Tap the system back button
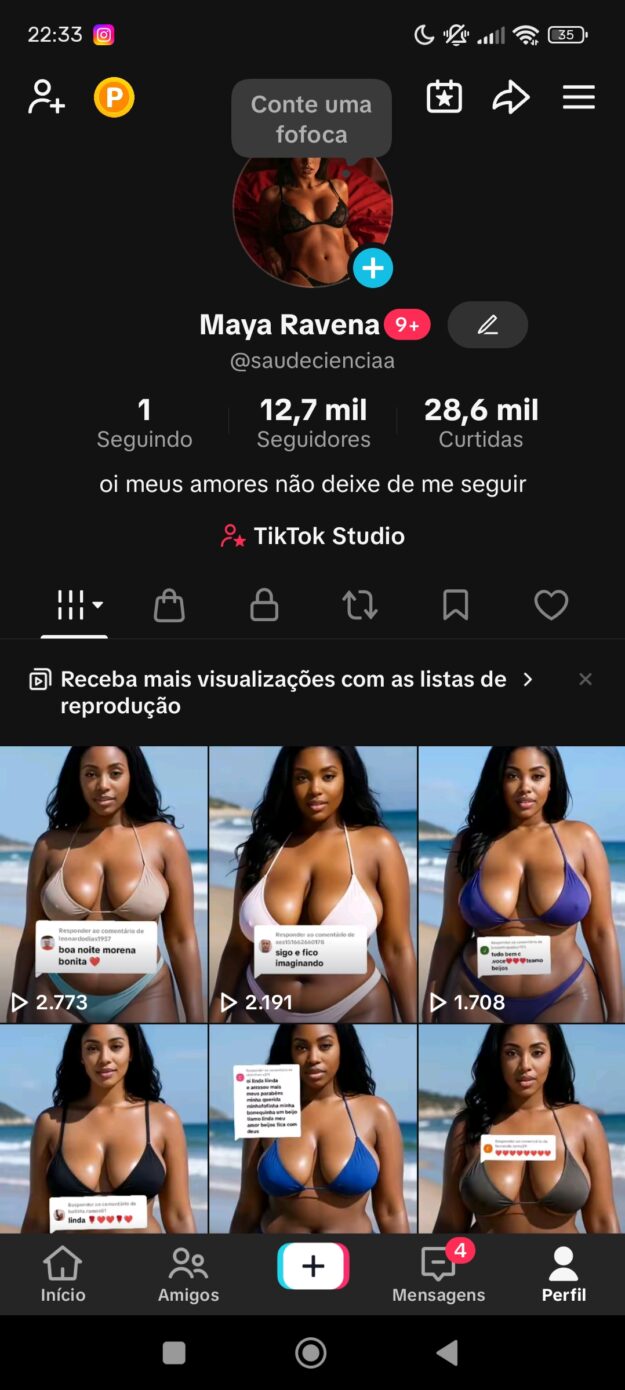The width and height of the screenshot is (625, 1390). coord(447,1353)
